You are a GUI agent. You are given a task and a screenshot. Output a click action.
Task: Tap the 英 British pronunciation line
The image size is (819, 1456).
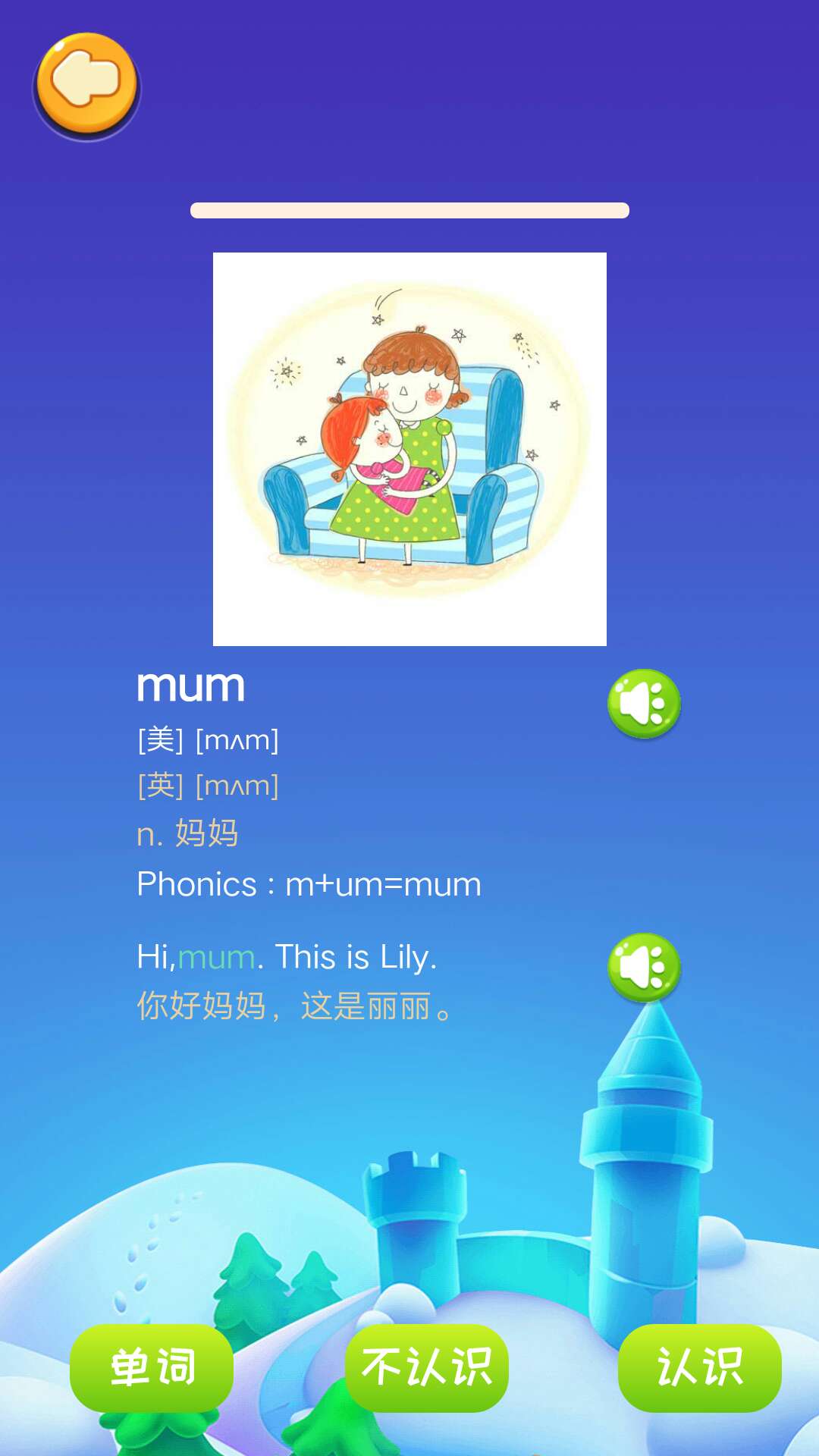tap(206, 787)
